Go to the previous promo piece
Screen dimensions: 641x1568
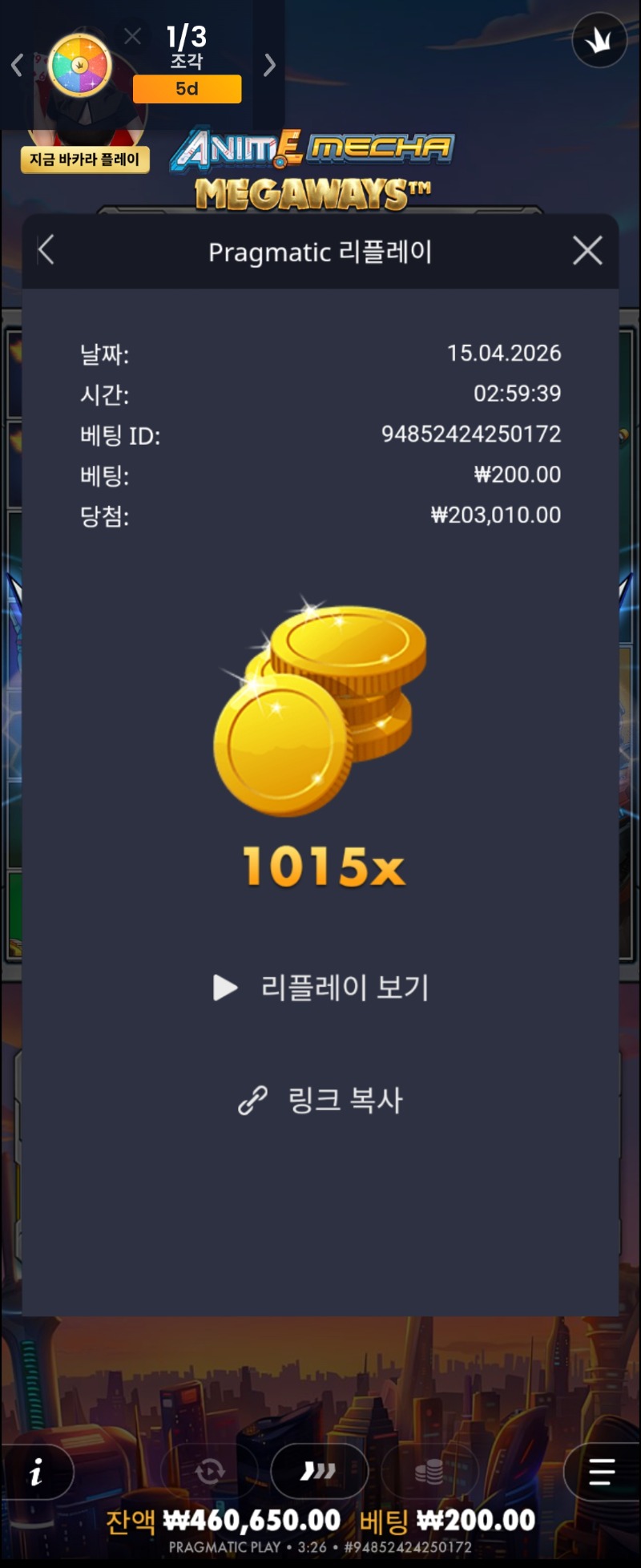17,65
